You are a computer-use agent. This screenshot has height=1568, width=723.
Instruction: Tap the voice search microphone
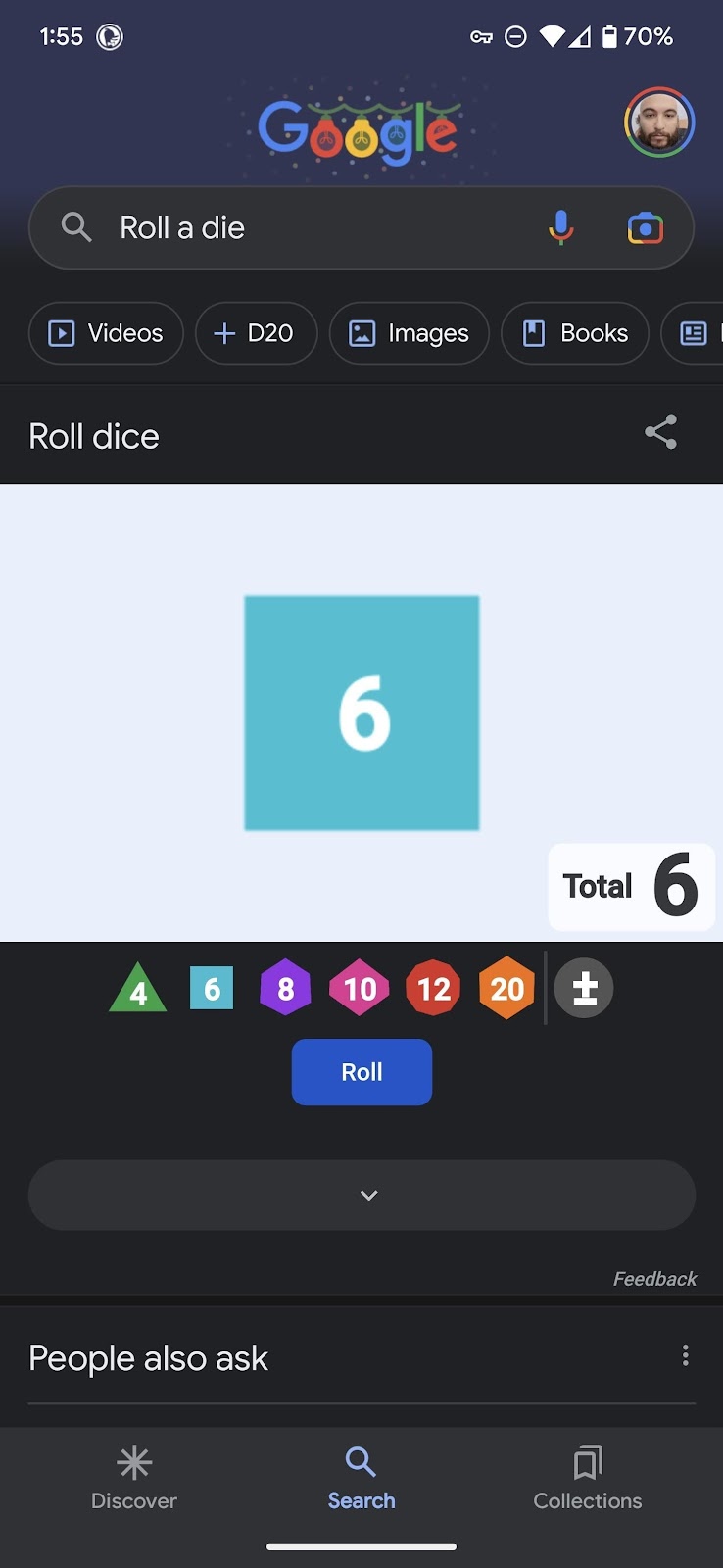[x=560, y=227]
